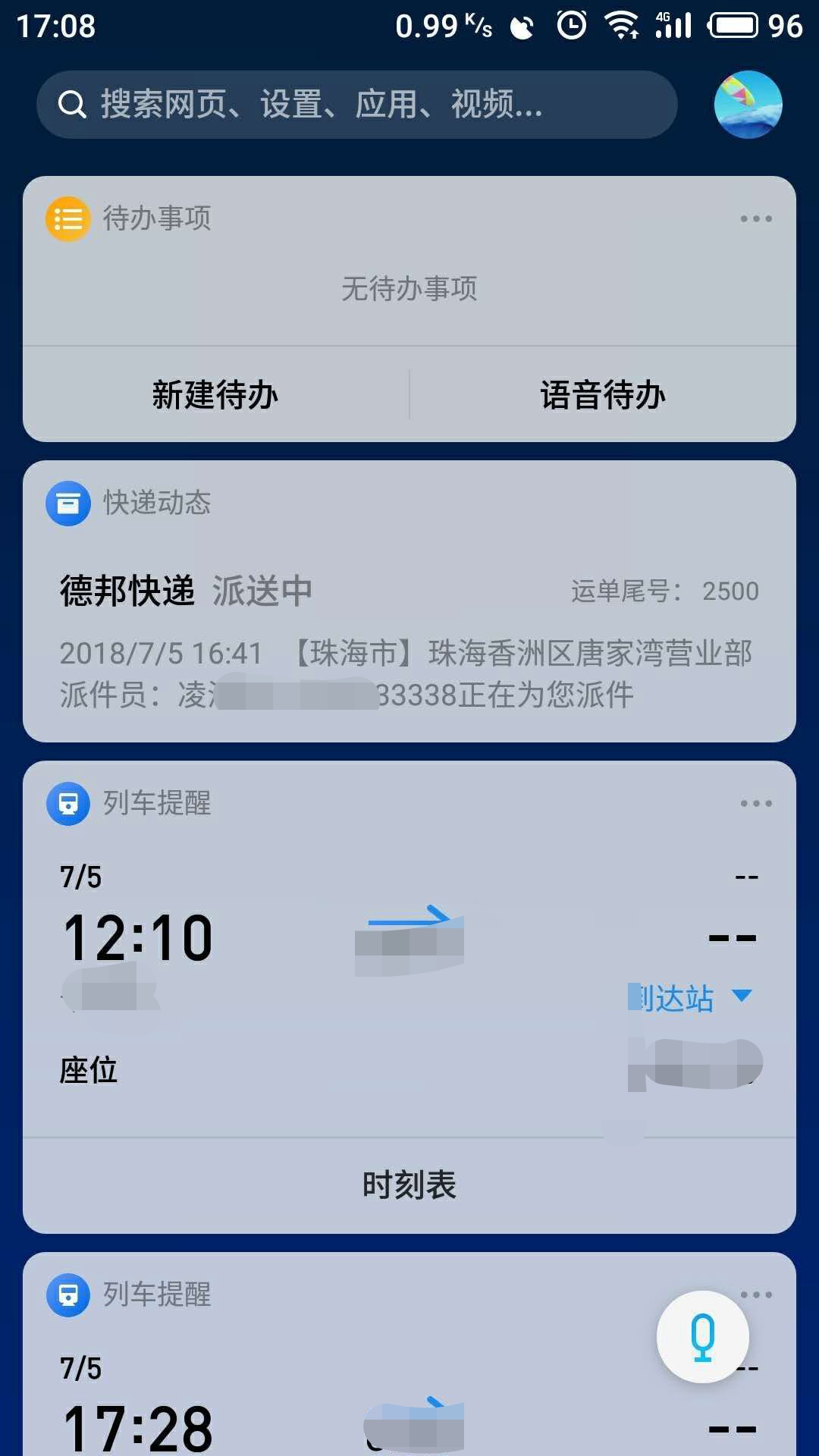Select the first 列车提醒 train icon
819x1456 pixels.
pyautogui.click(x=67, y=802)
